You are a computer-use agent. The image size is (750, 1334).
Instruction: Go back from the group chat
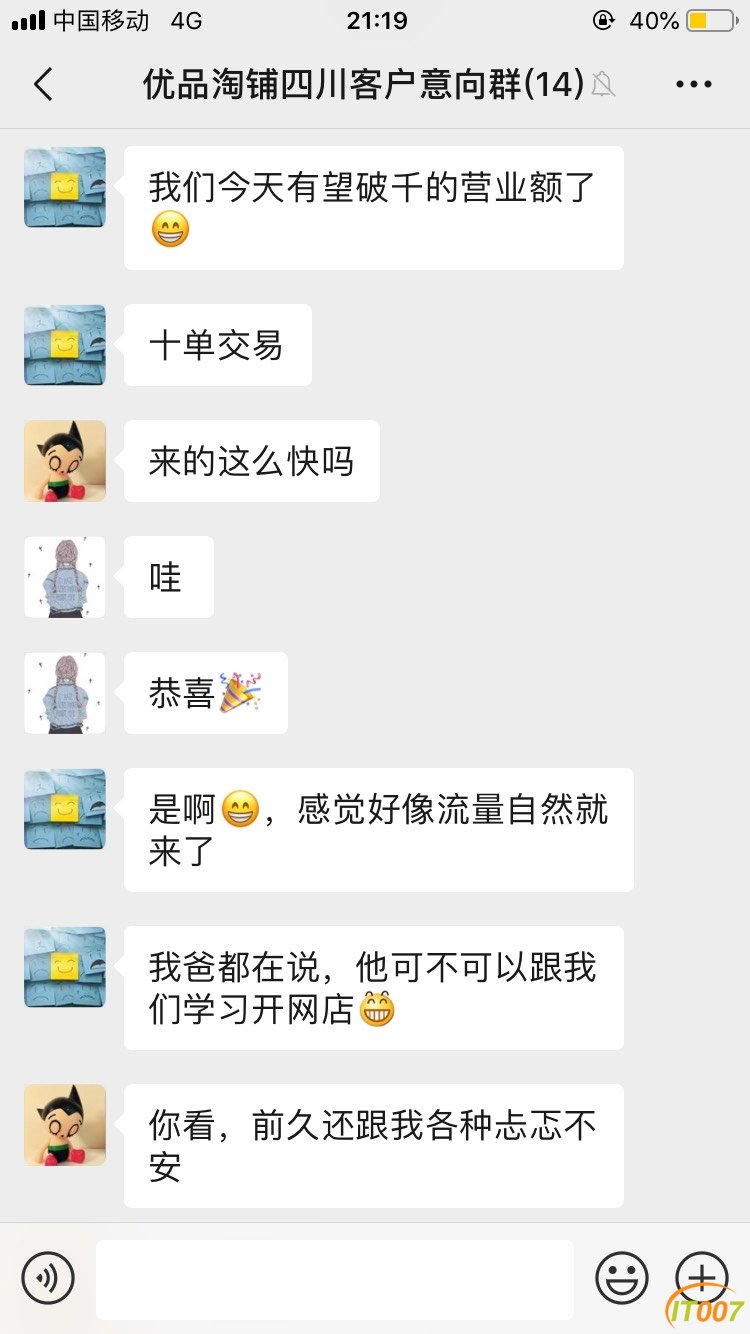coord(43,85)
